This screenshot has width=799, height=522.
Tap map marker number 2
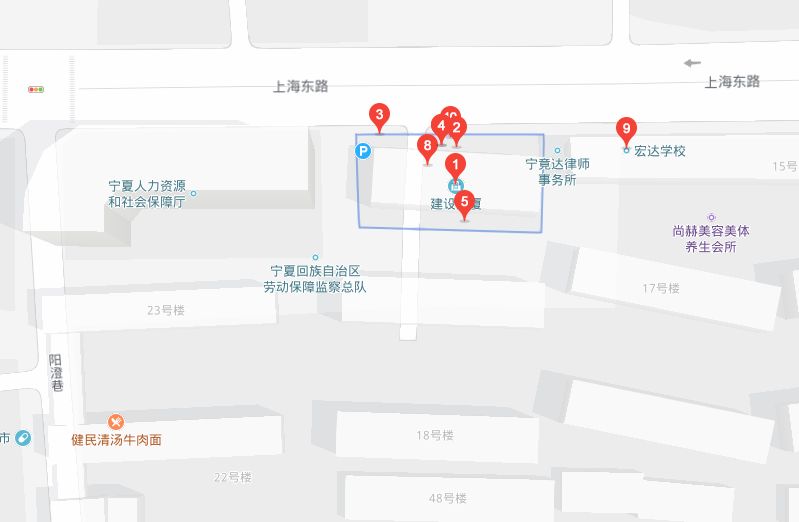(x=457, y=127)
